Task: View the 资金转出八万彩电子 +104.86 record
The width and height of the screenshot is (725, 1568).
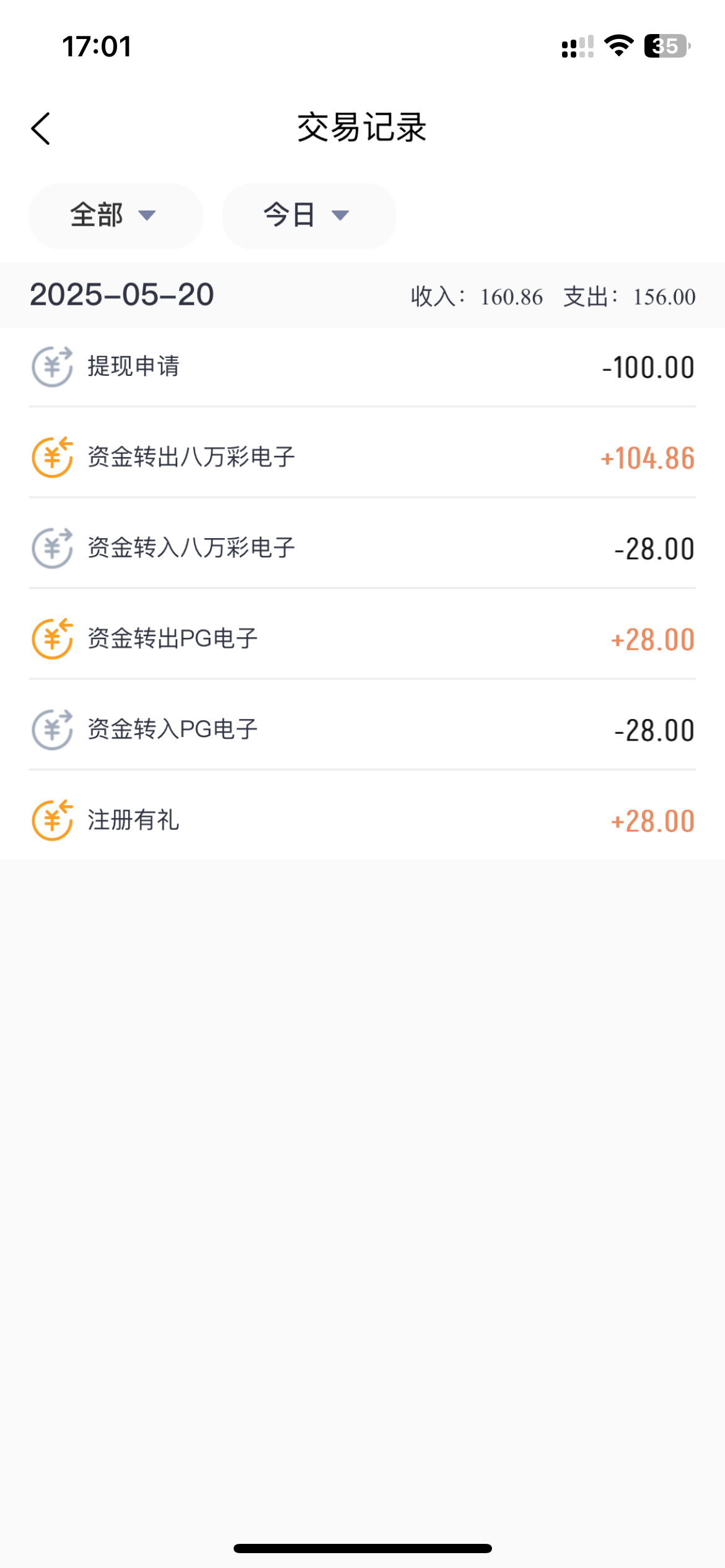Action: tap(362, 458)
